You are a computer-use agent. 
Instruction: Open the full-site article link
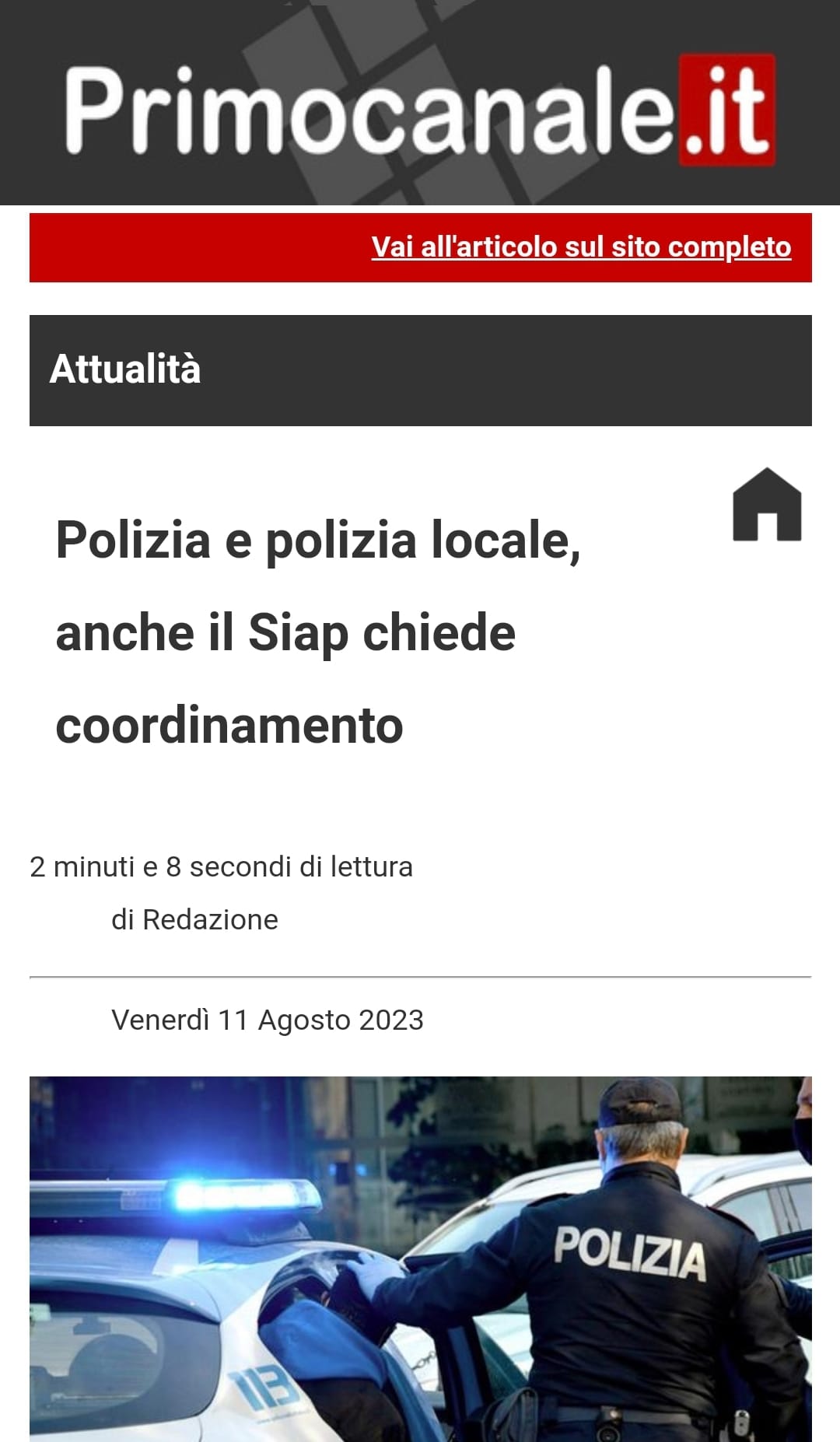(x=581, y=247)
